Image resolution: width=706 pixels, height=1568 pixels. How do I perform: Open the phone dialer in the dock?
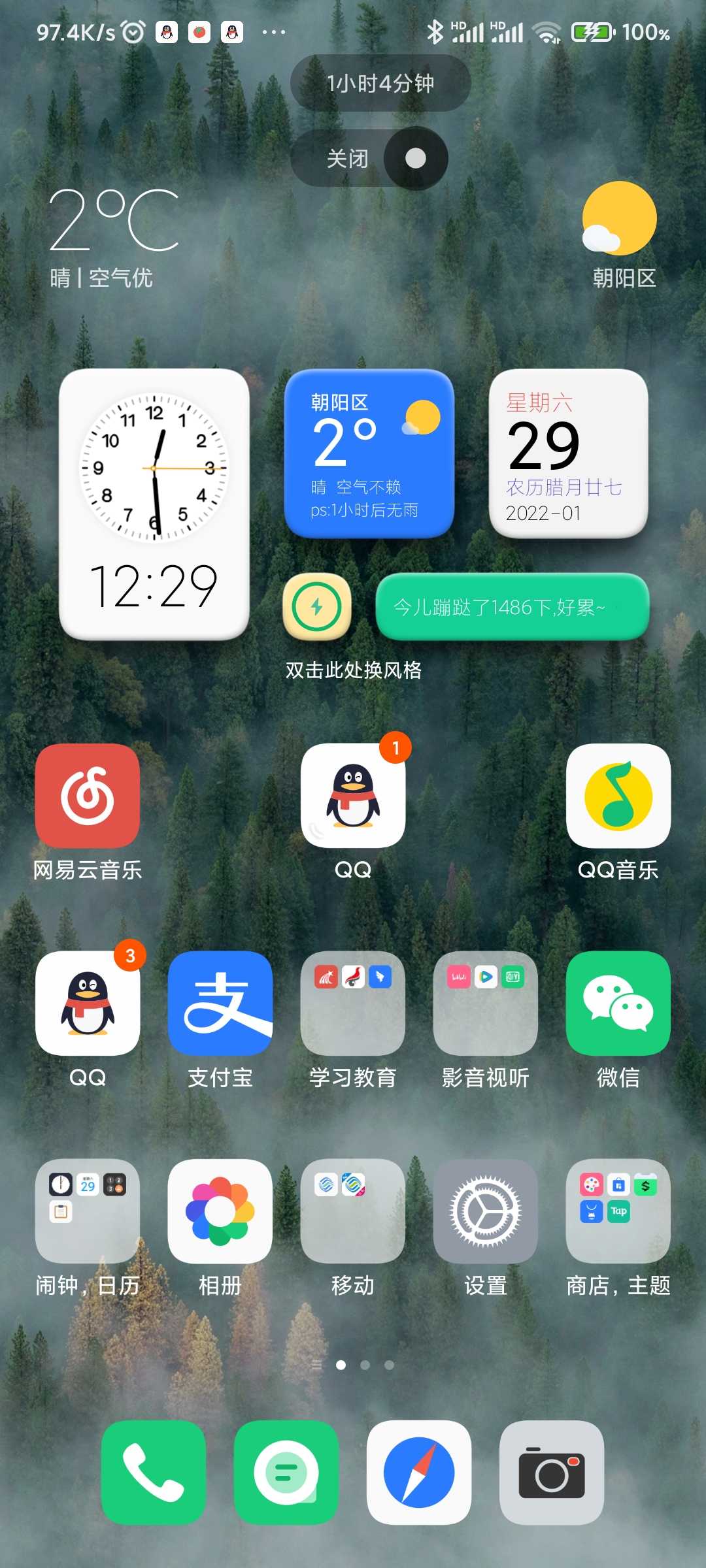point(154,1473)
